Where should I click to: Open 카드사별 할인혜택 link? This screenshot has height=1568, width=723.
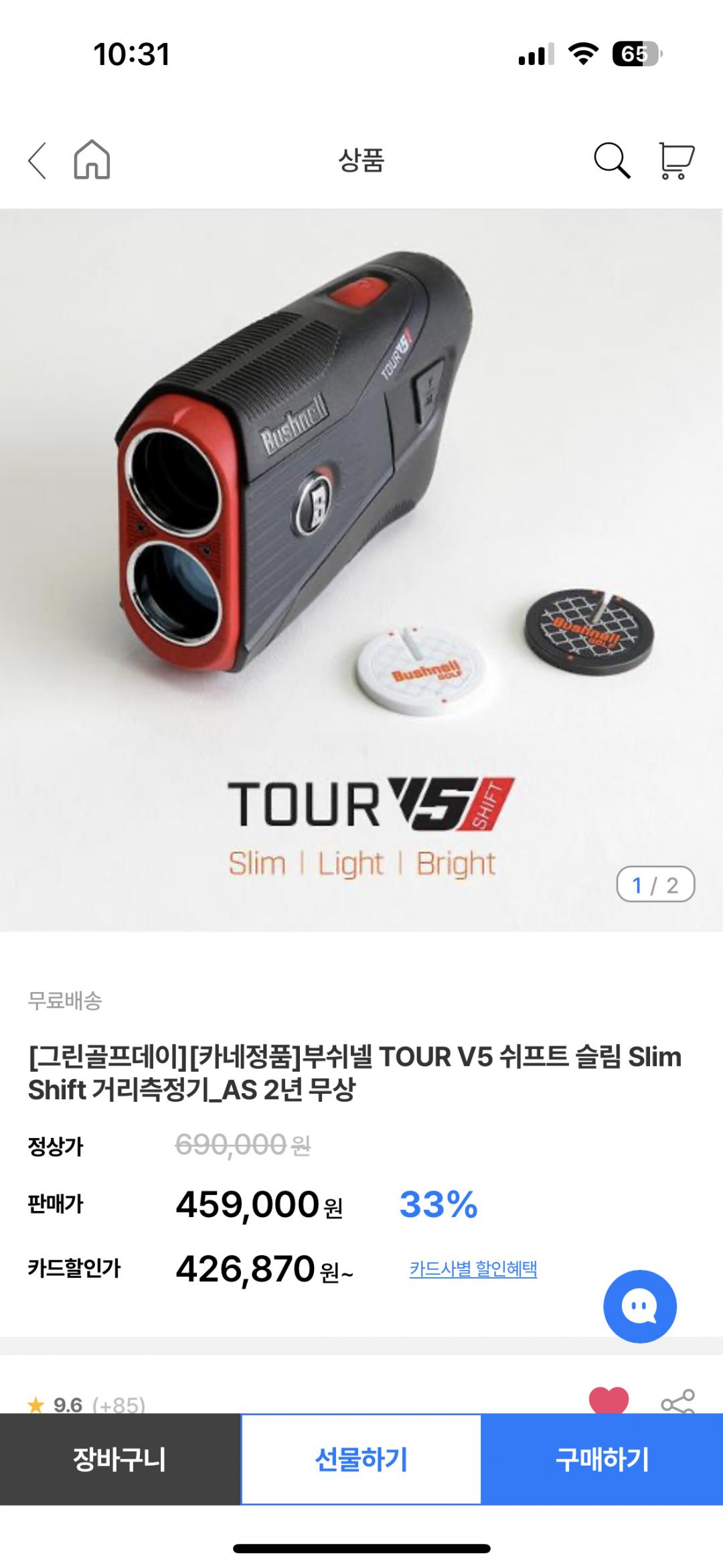(x=473, y=1269)
